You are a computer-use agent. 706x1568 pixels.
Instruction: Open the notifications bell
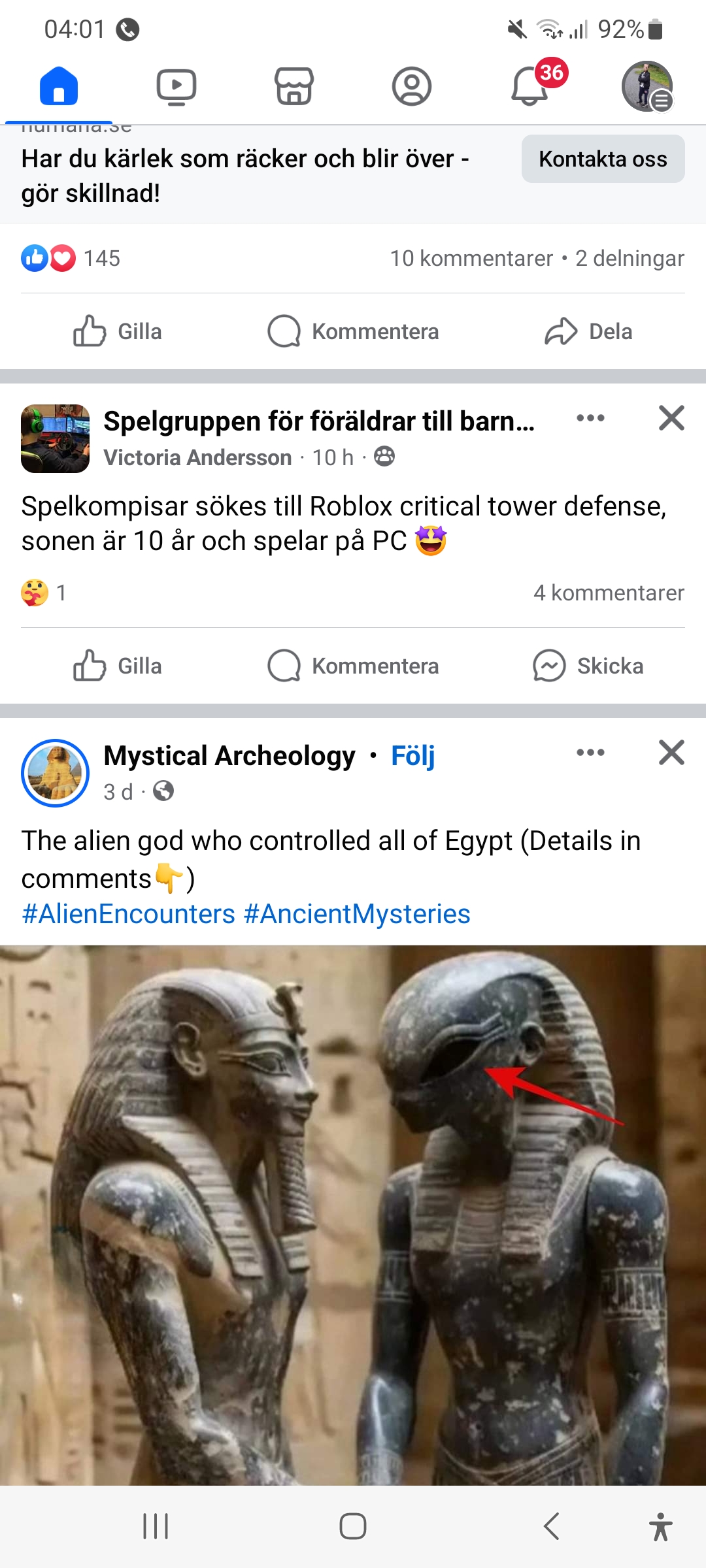(x=529, y=86)
